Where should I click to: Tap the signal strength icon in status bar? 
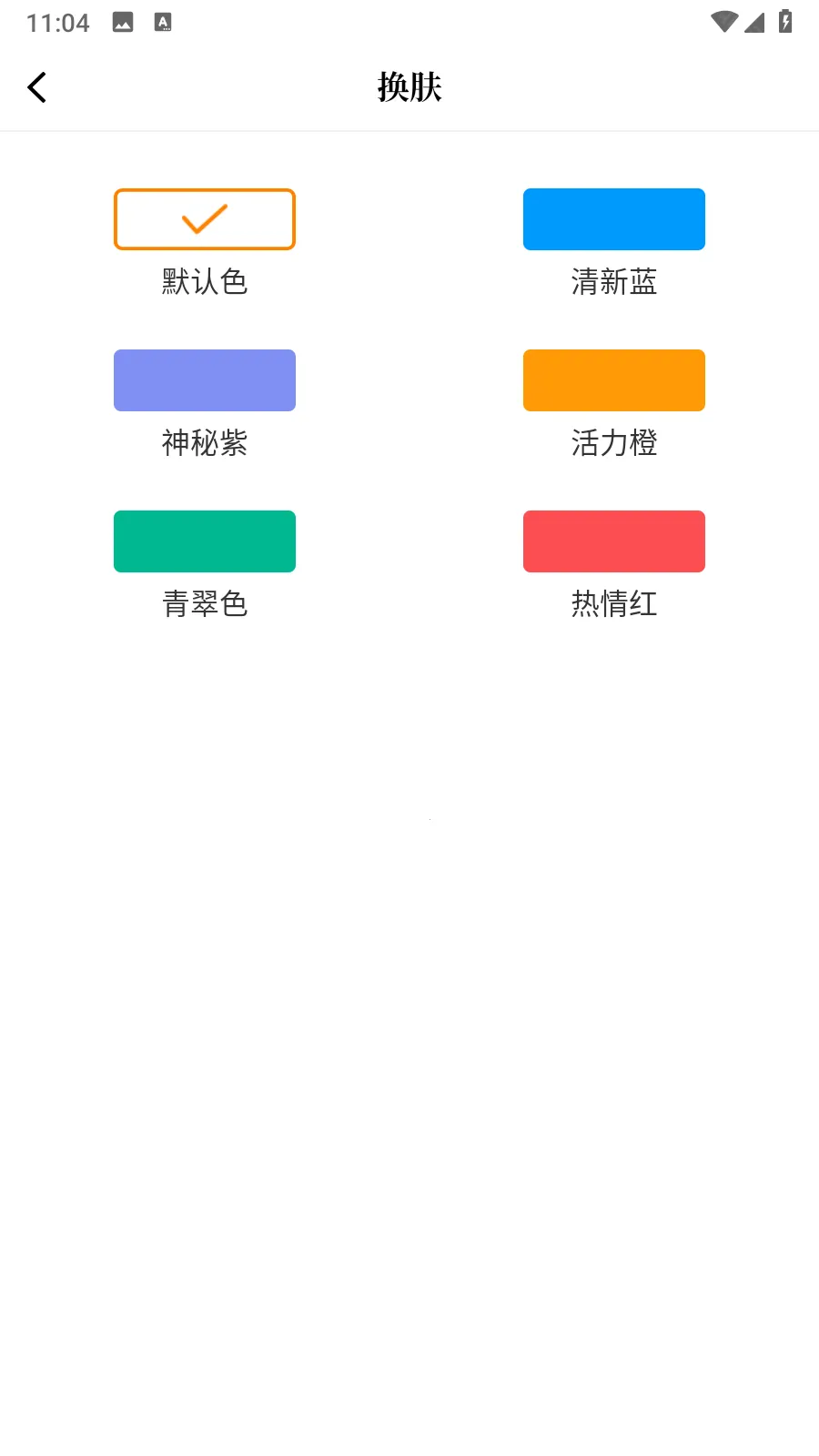pyautogui.click(x=756, y=23)
